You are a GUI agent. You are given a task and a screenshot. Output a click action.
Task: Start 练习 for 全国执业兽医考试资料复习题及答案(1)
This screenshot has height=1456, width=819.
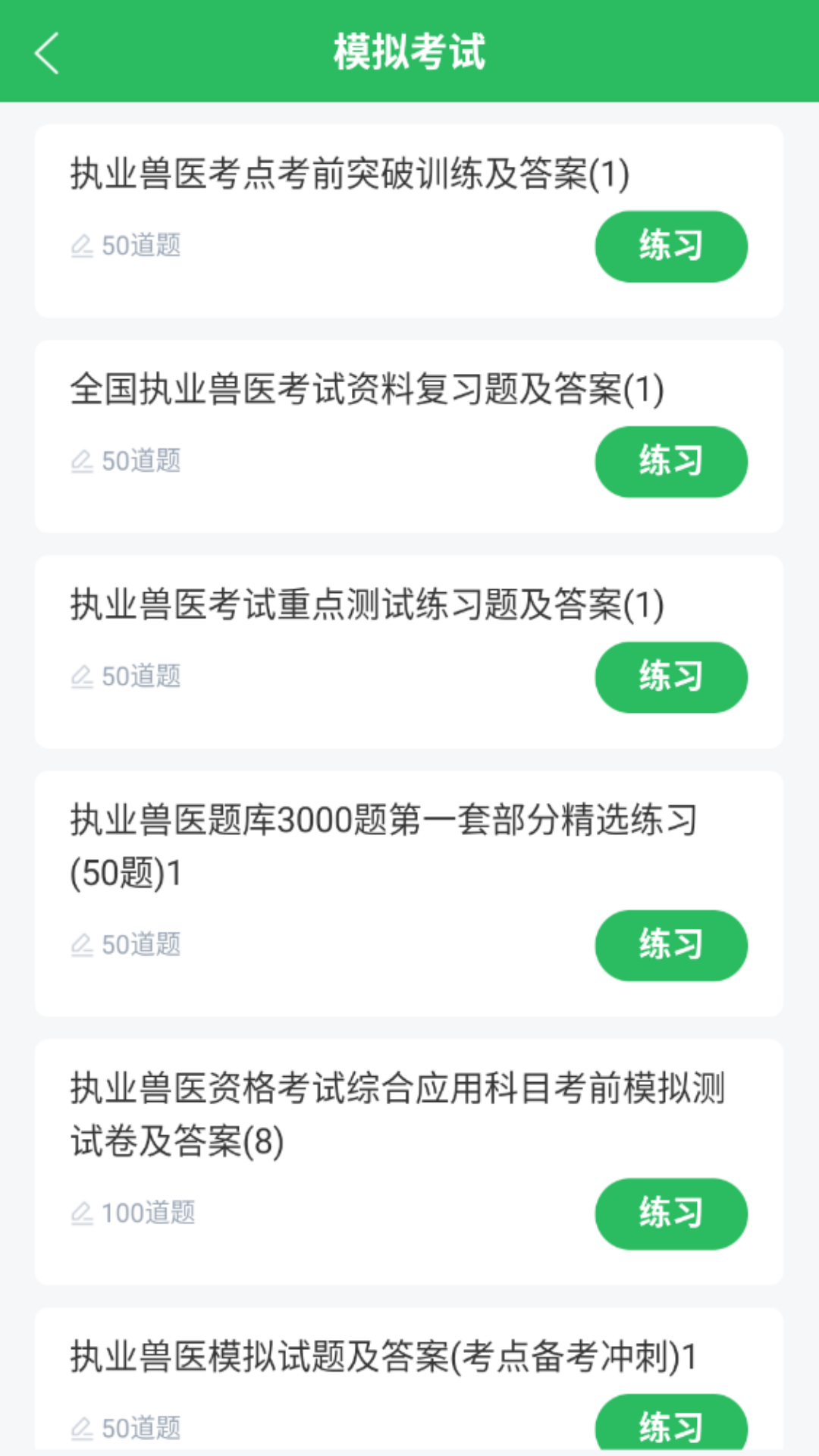[x=670, y=460]
